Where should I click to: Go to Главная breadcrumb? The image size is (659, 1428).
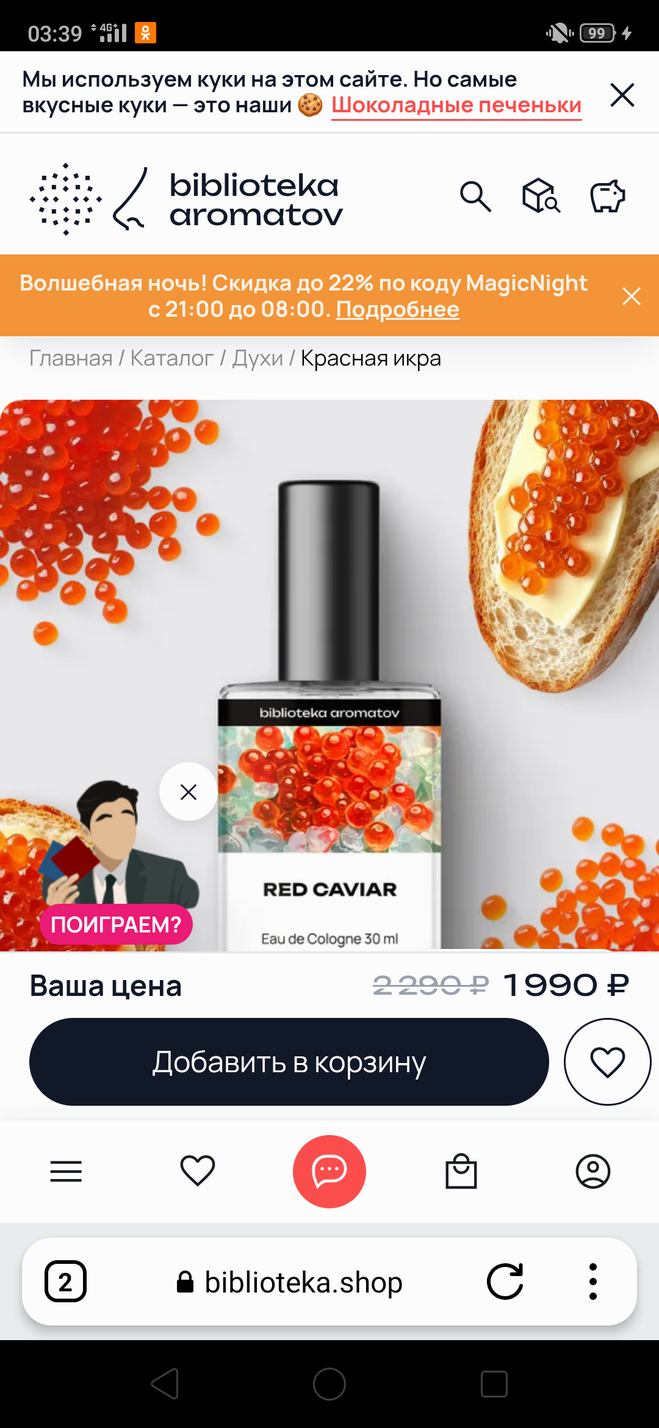[x=70, y=358]
